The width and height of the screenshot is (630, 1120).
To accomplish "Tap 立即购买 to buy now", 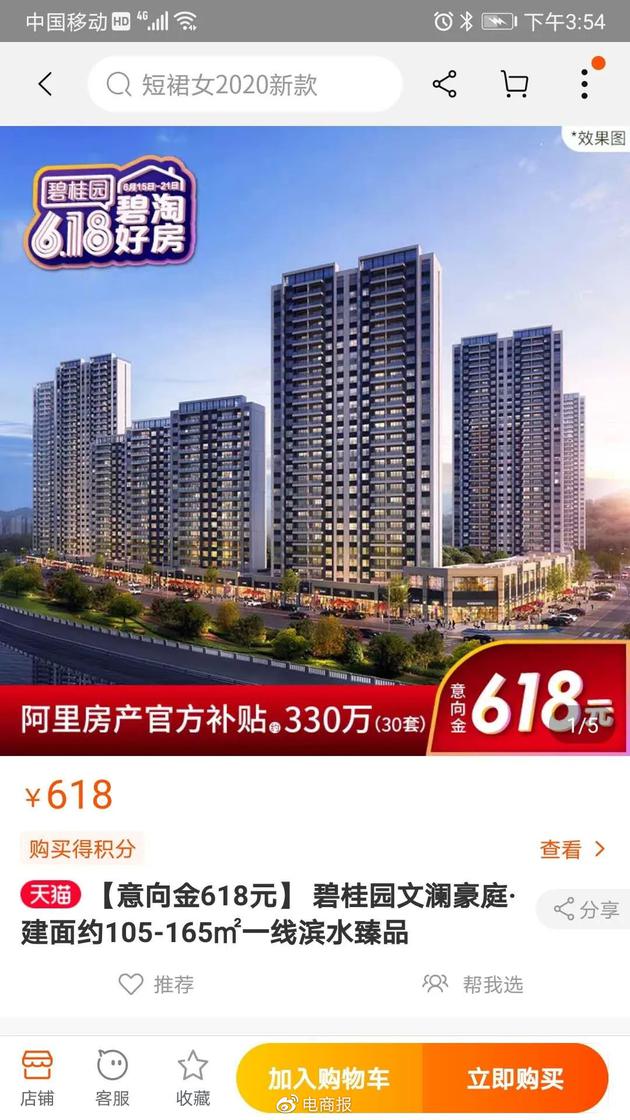I will click(x=515, y=1079).
